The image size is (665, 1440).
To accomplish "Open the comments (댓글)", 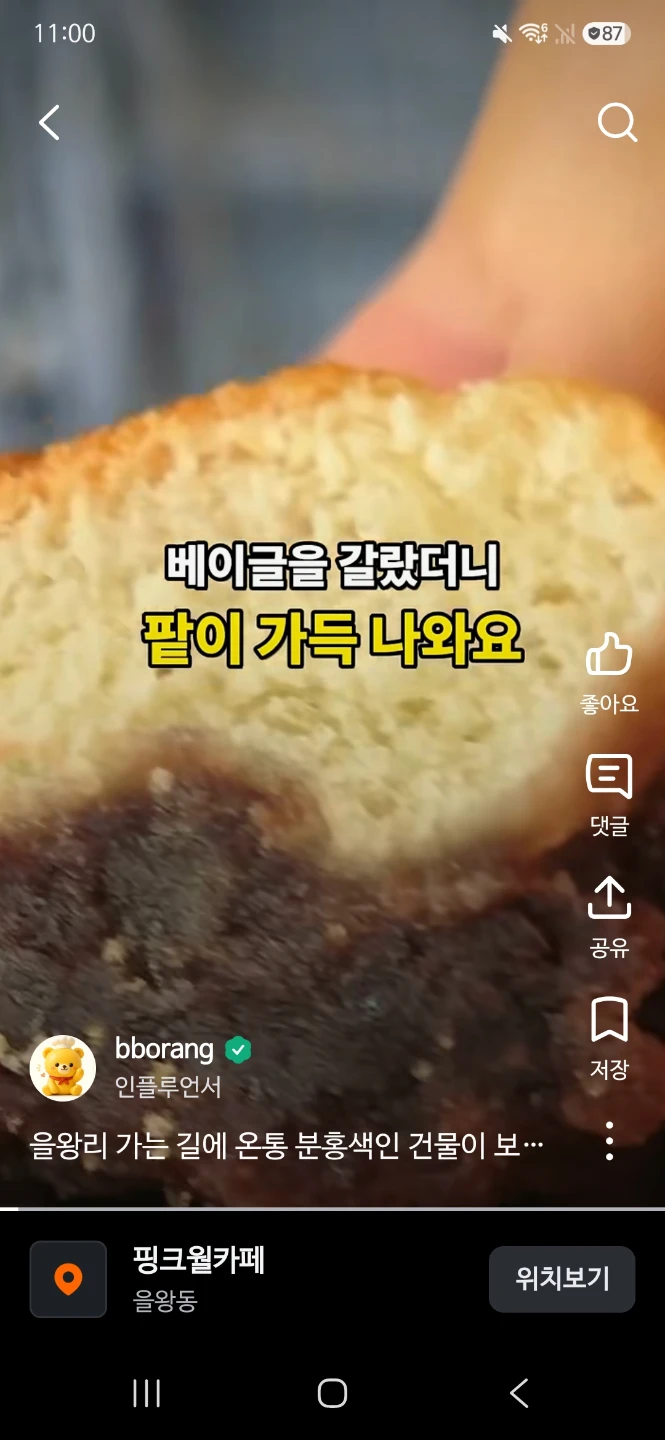I will pos(609,795).
